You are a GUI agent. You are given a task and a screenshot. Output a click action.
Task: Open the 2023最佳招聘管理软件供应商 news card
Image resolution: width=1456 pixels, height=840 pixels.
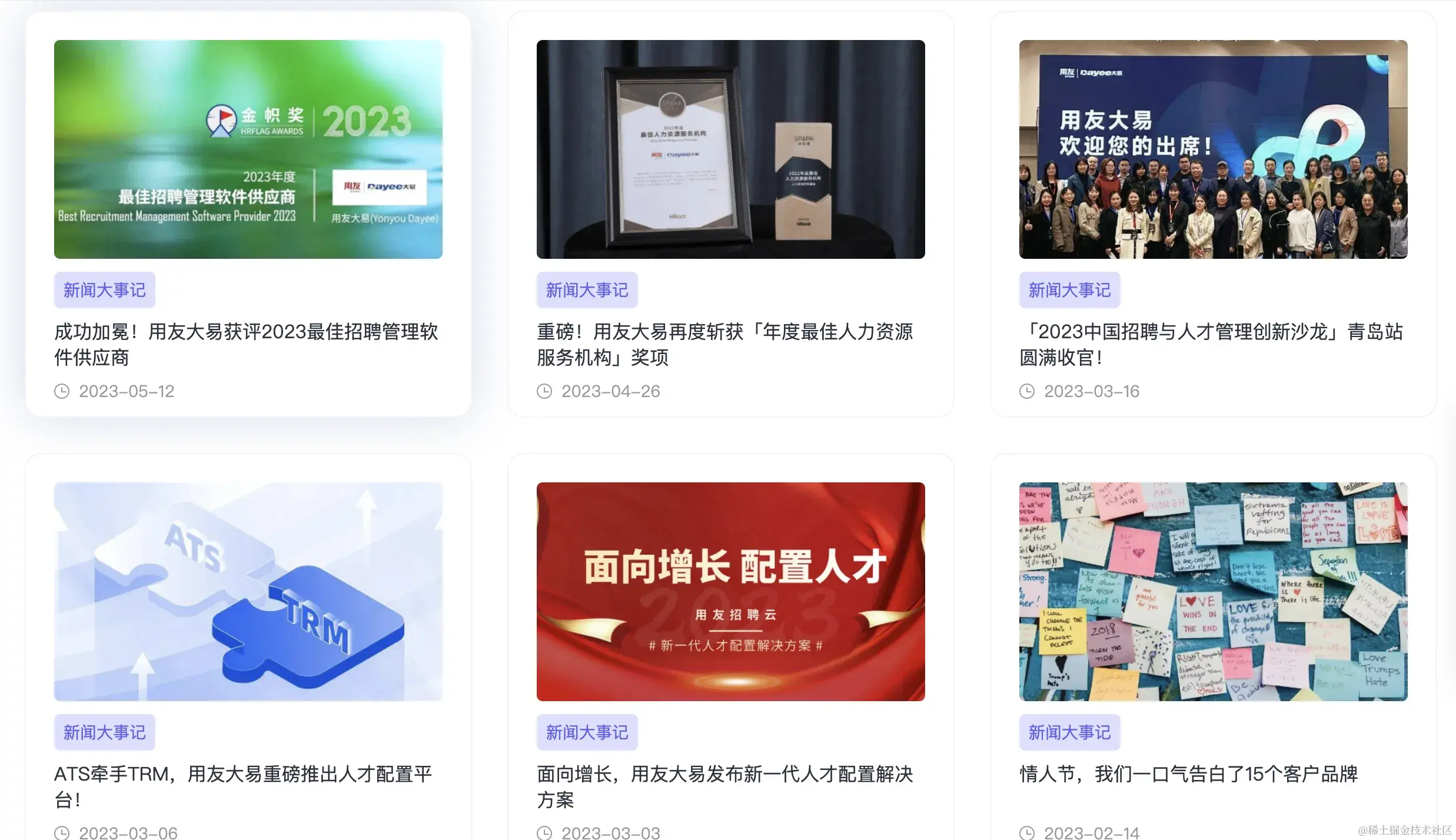[x=246, y=344]
